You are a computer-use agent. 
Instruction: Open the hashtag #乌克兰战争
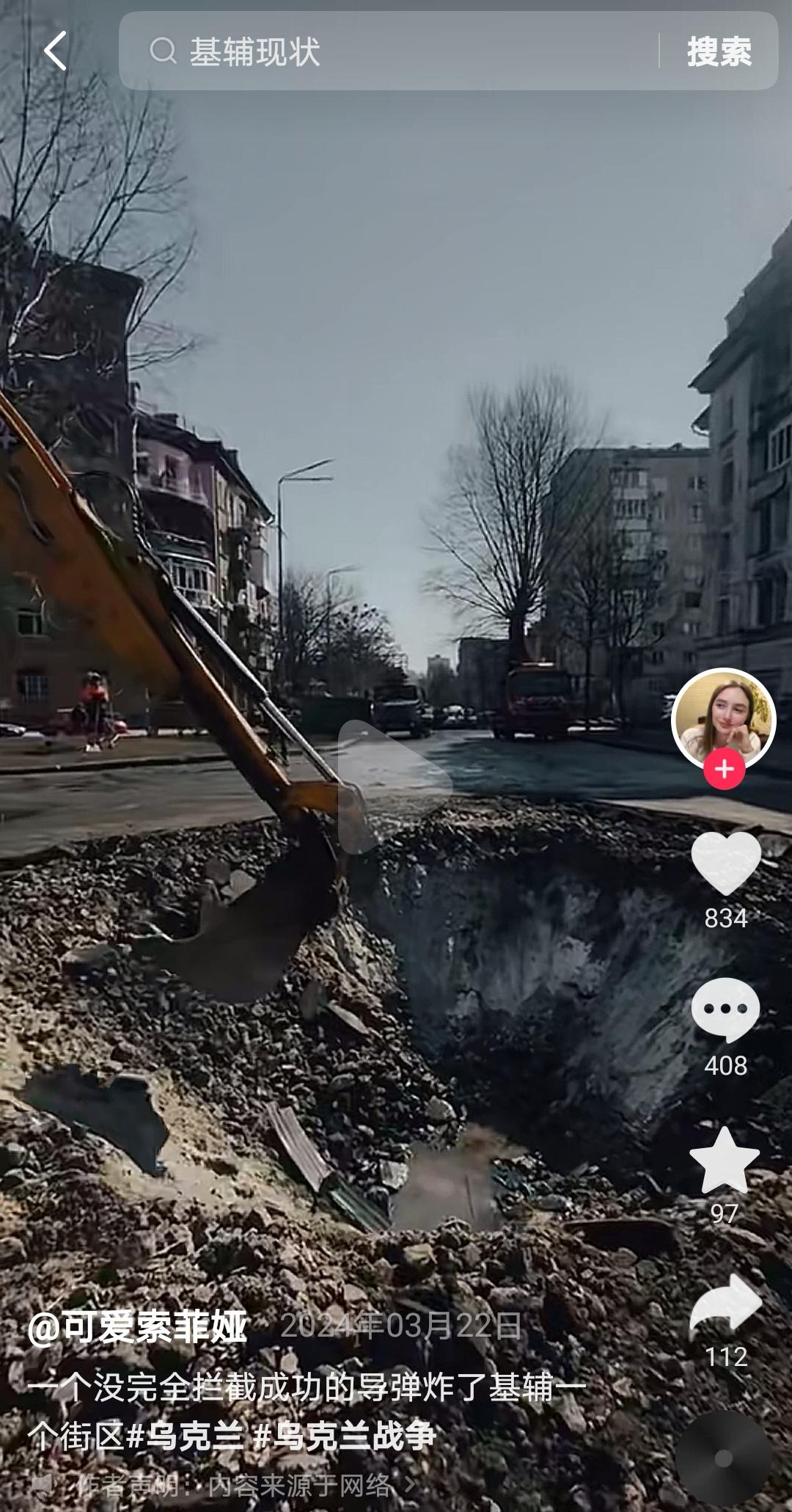point(345,1436)
